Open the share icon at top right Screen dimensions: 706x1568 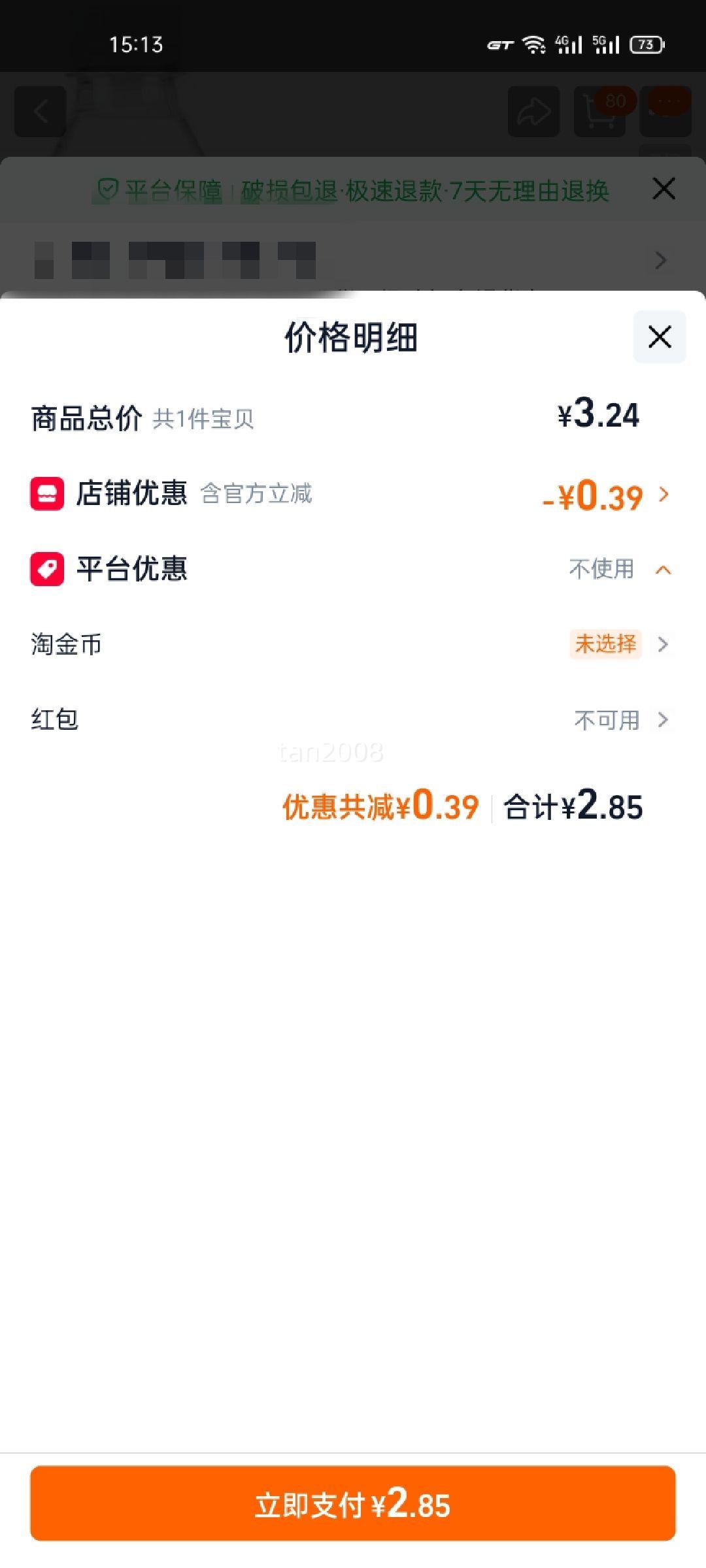(533, 110)
